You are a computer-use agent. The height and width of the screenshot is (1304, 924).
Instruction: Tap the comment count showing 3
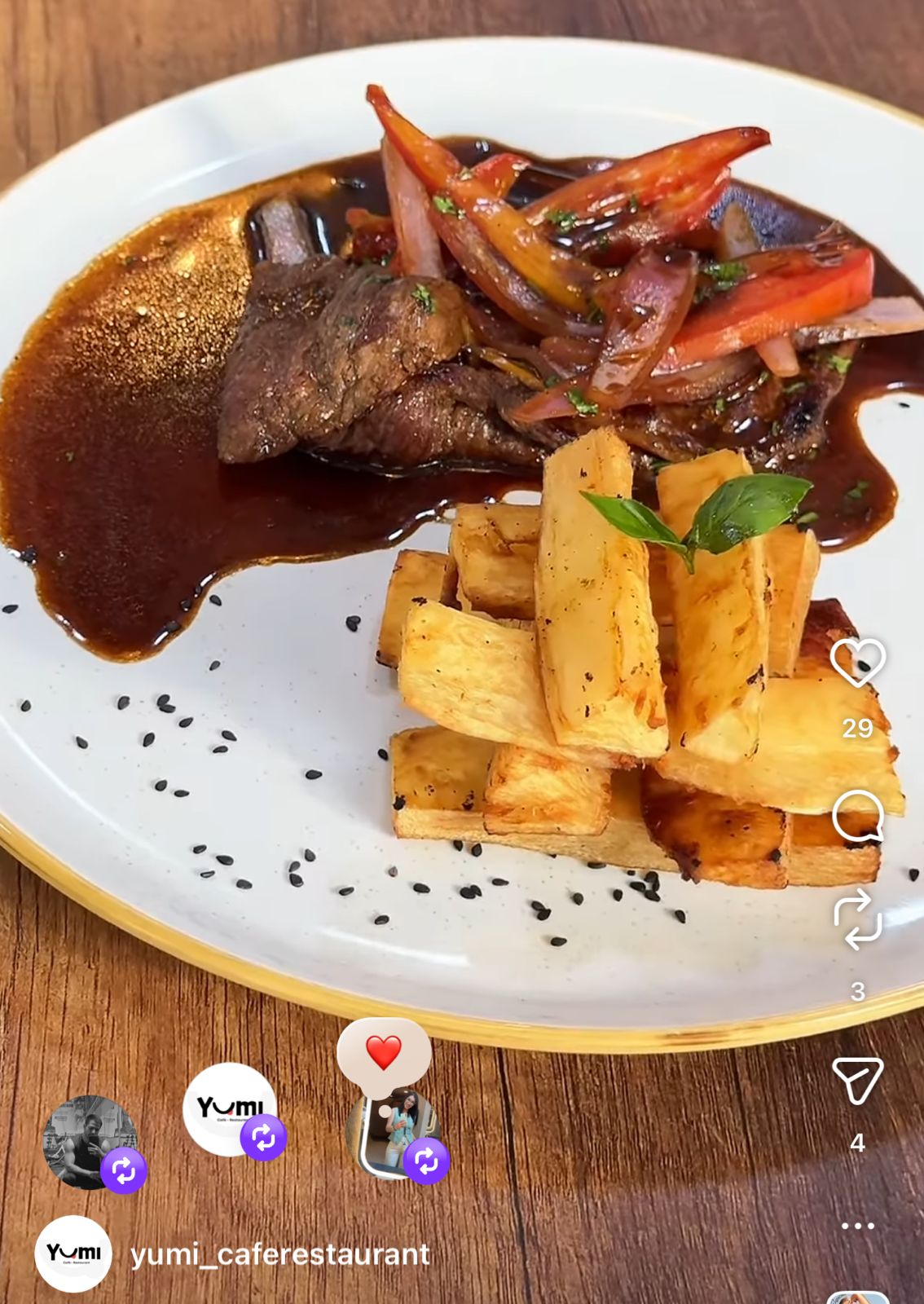click(x=858, y=989)
